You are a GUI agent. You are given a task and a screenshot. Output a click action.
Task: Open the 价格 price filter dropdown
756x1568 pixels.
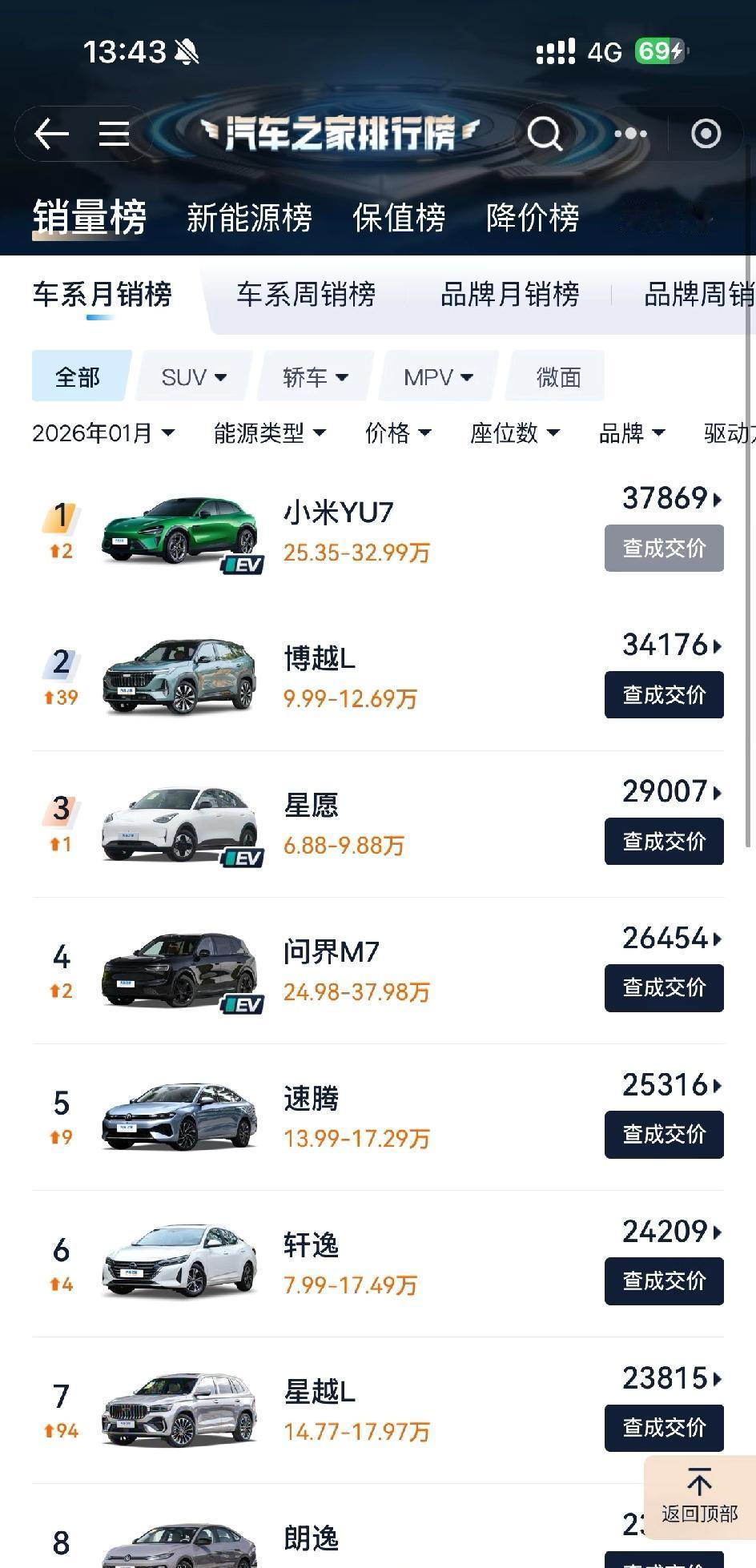[x=398, y=433]
